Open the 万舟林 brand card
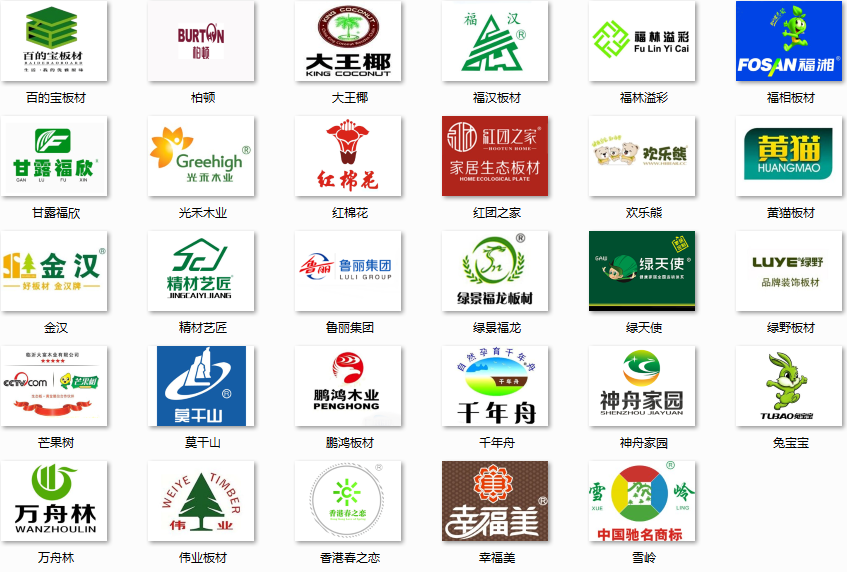847x572 pixels. tap(55, 502)
